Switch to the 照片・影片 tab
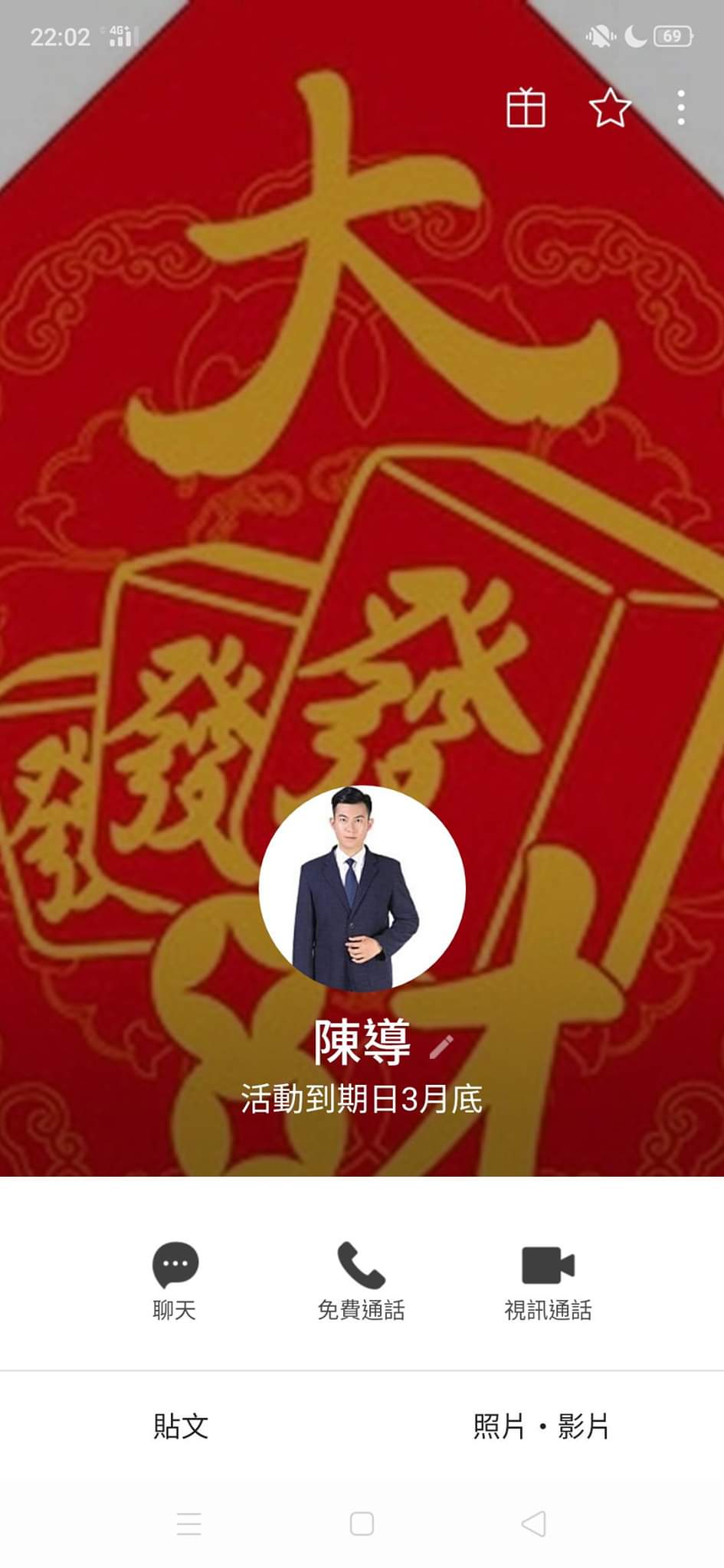Screen dimensions: 724x1568 click(x=541, y=1426)
